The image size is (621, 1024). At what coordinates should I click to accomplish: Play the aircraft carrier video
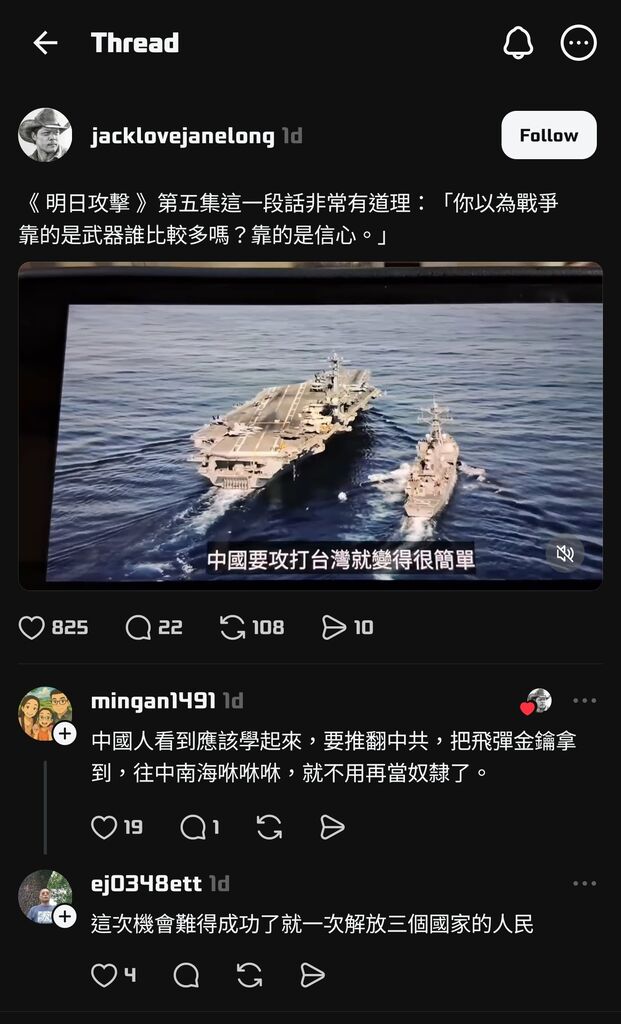(x=310, y=425)
